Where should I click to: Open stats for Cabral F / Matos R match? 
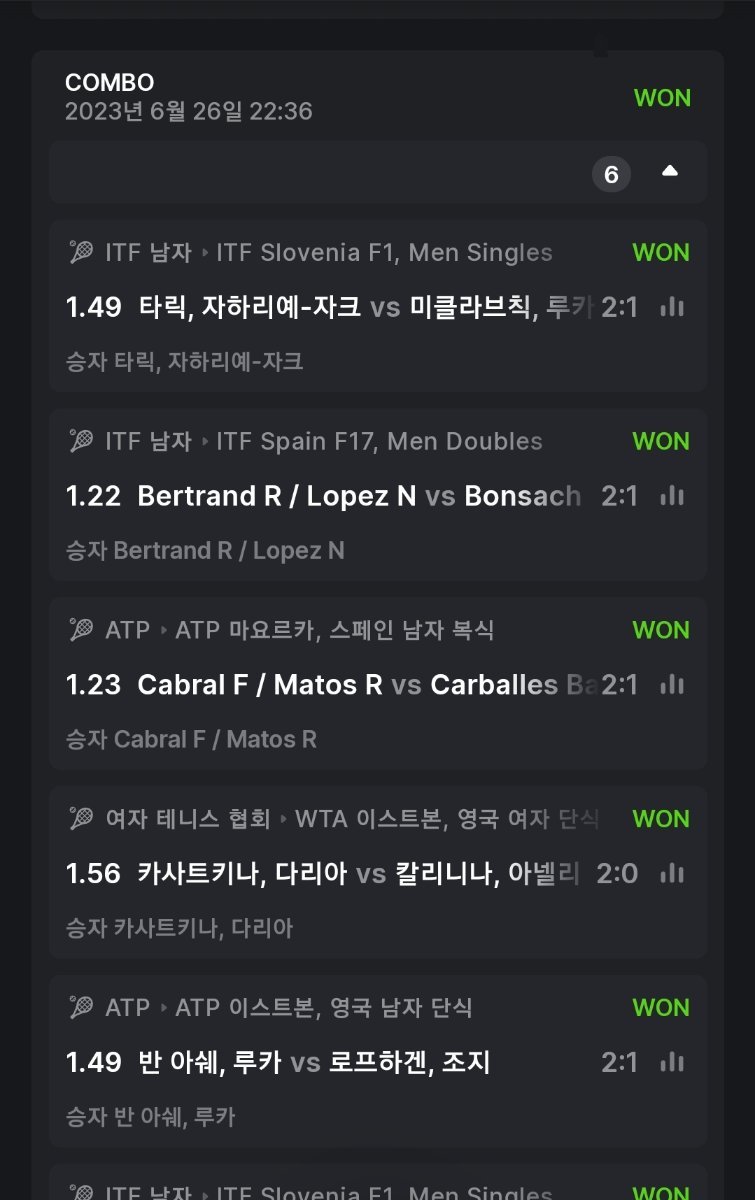pos(672,684)
